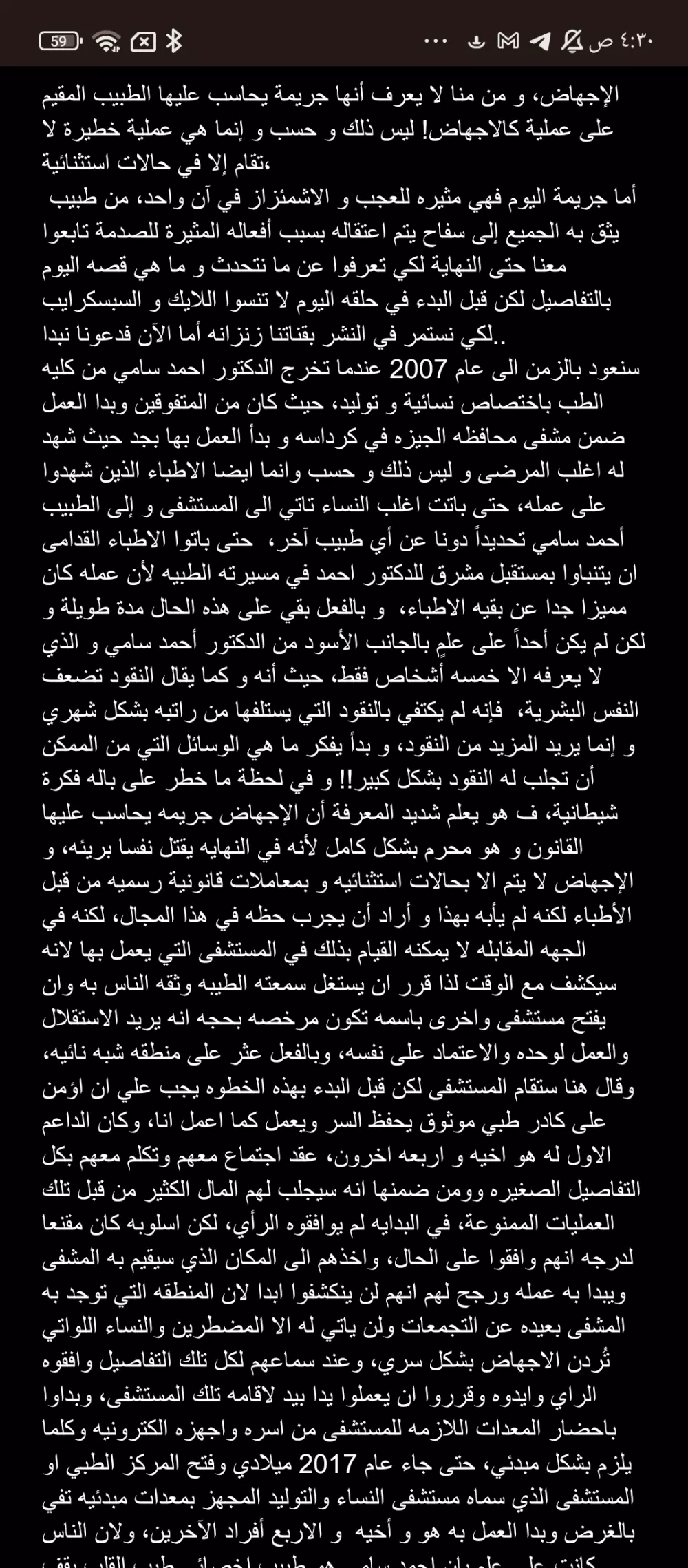The width and height of the screenshot is (688, 1568).
Task: Tap the missing SIM card icon
Action: click(x=146, y=41)
